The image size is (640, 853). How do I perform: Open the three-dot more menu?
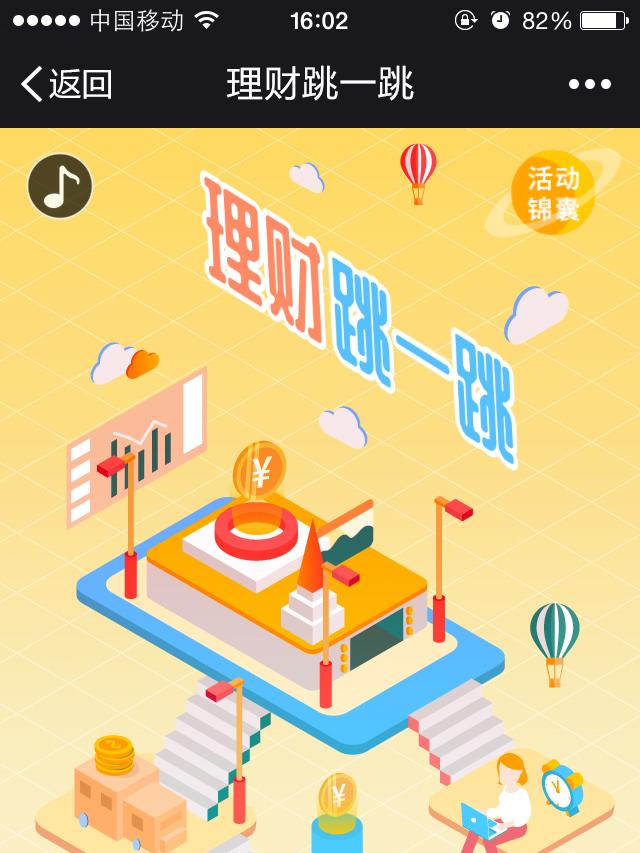[x=589, y=85]
